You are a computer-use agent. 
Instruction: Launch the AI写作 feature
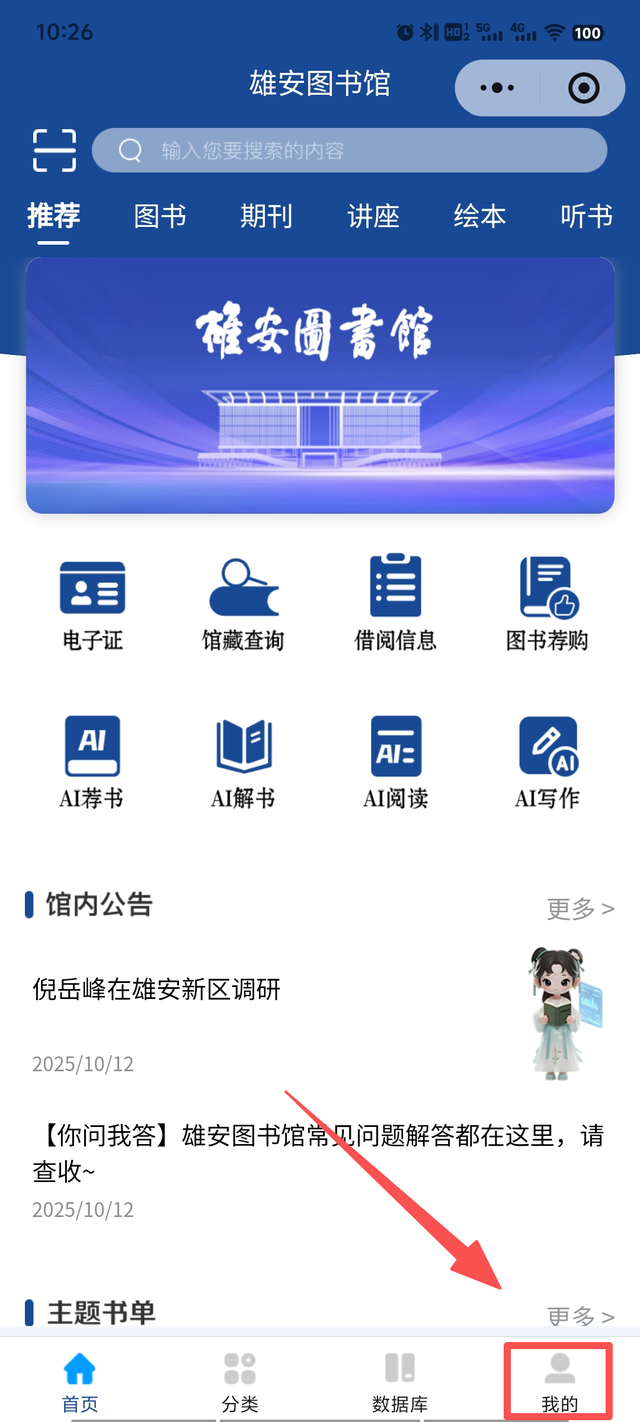[x=547, y=762]
